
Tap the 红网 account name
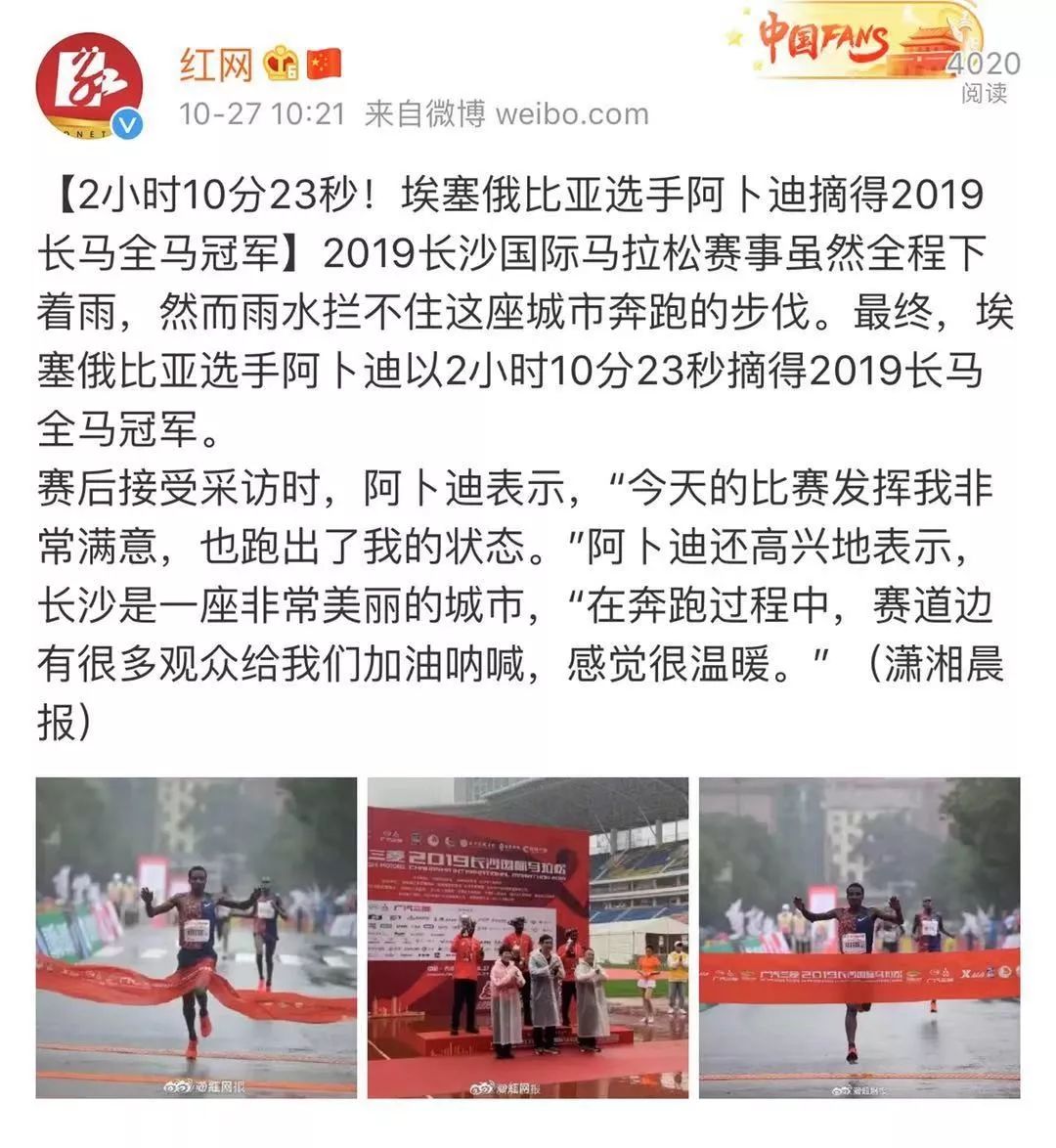point(215,65)
